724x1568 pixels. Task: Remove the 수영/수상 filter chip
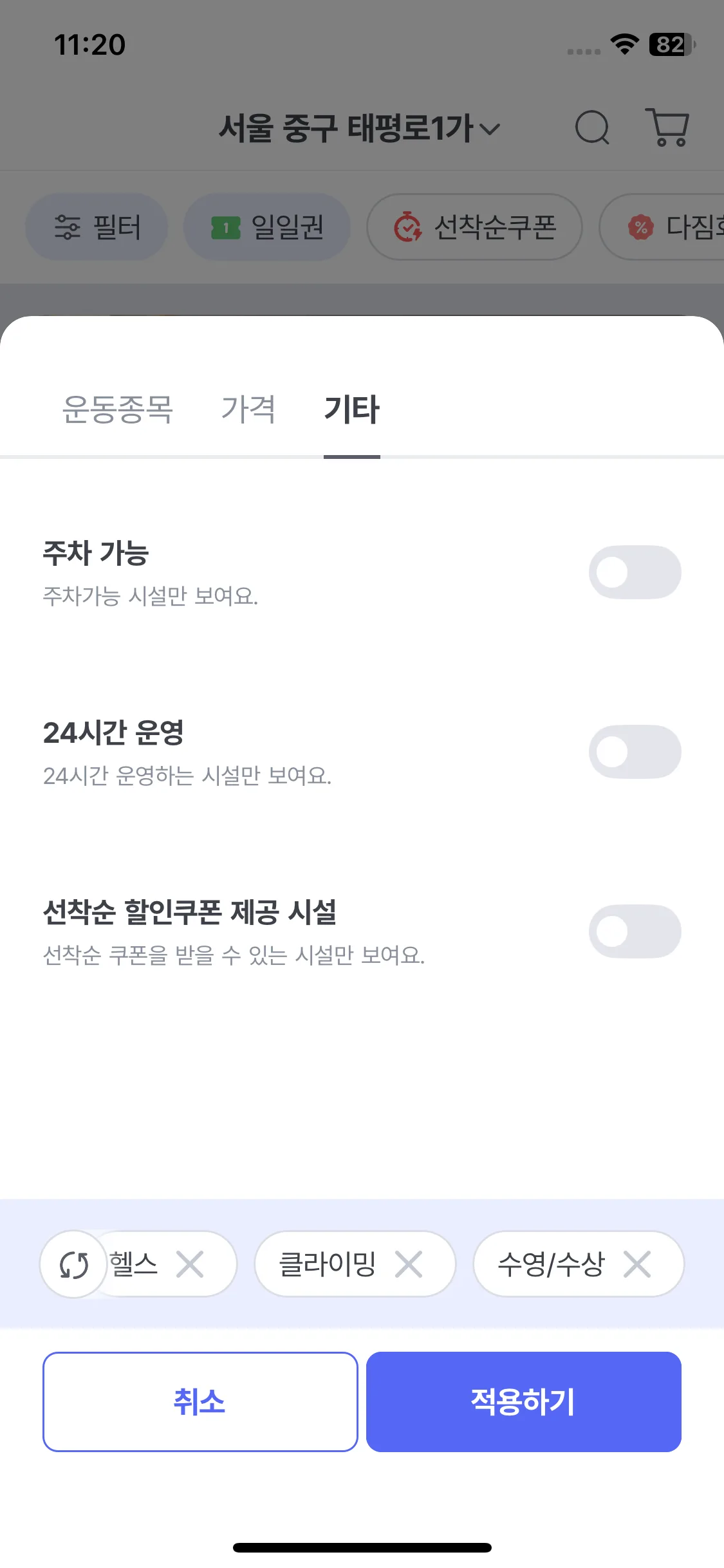pos(637,1265)
